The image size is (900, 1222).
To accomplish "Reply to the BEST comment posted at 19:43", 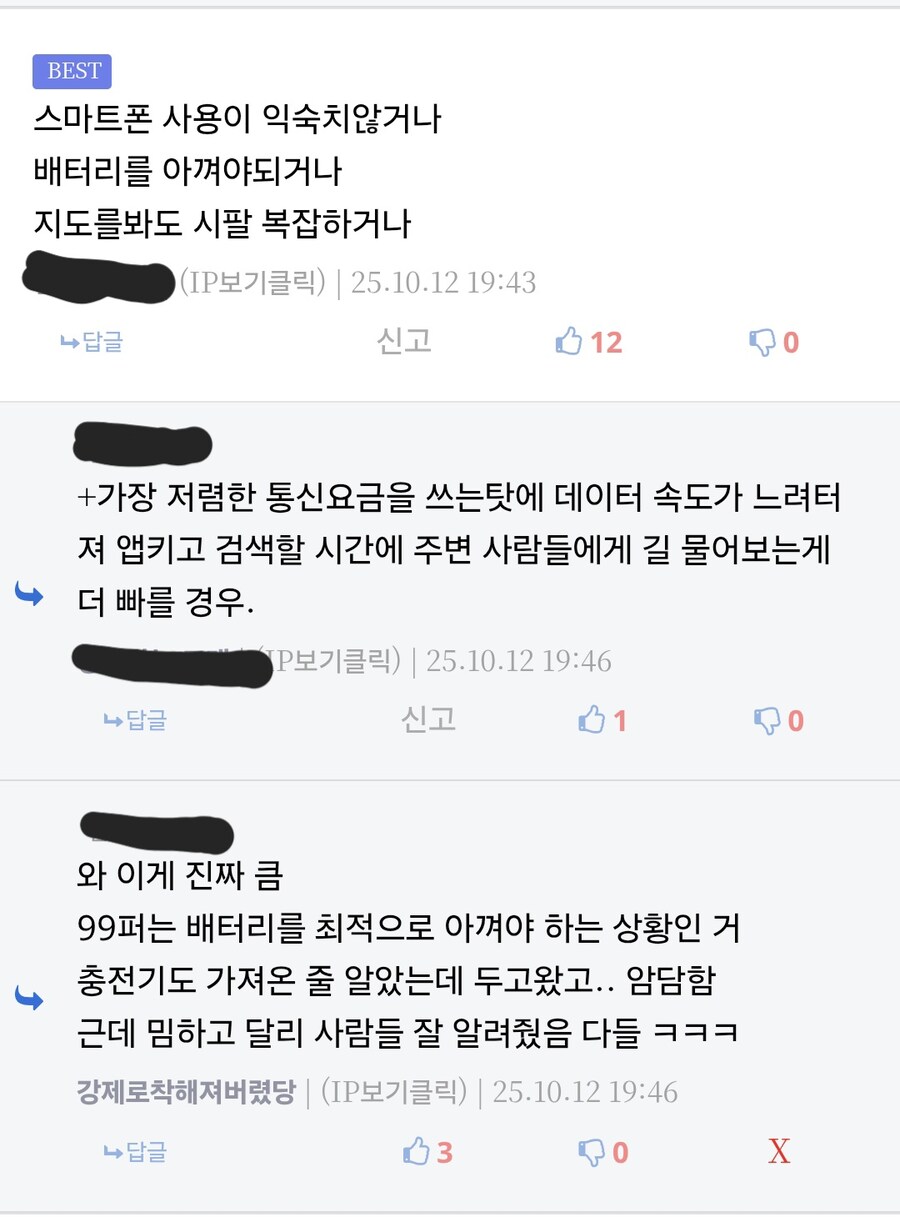I will (92, 343).
